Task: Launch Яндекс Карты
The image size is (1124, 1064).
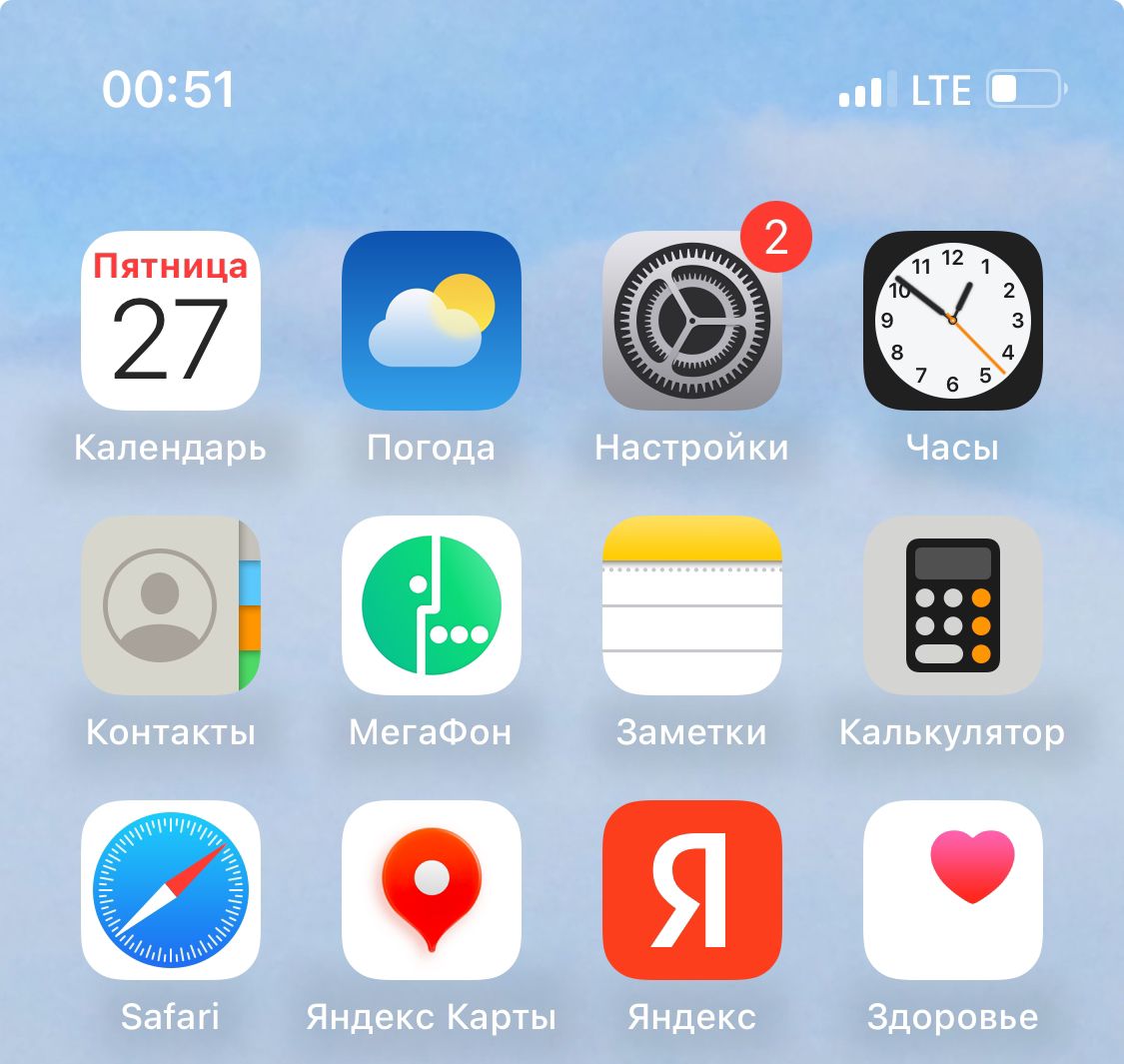Action: tap(431, 890)
